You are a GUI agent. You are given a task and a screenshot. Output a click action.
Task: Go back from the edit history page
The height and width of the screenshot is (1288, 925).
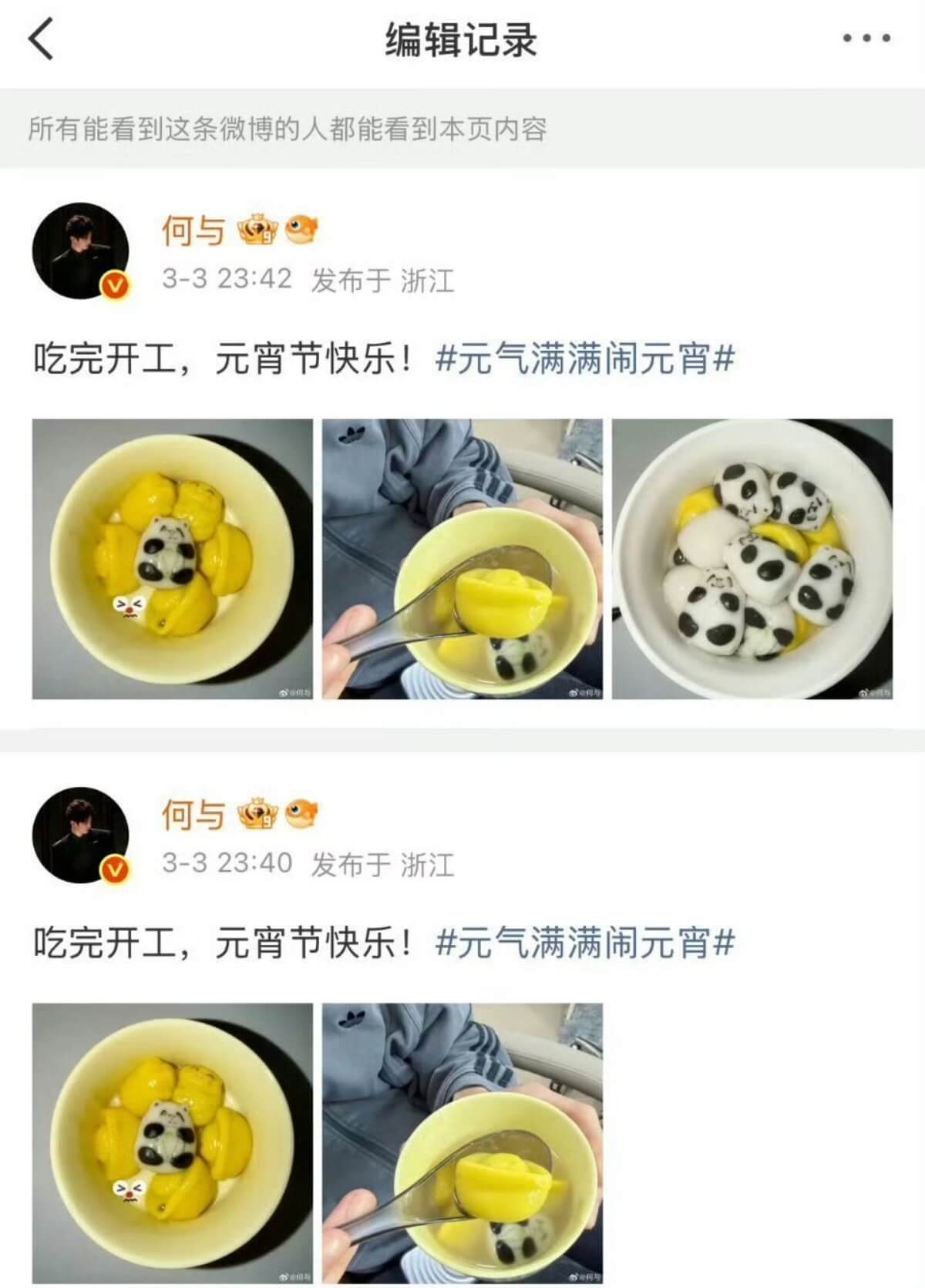[x=42, y=39]
